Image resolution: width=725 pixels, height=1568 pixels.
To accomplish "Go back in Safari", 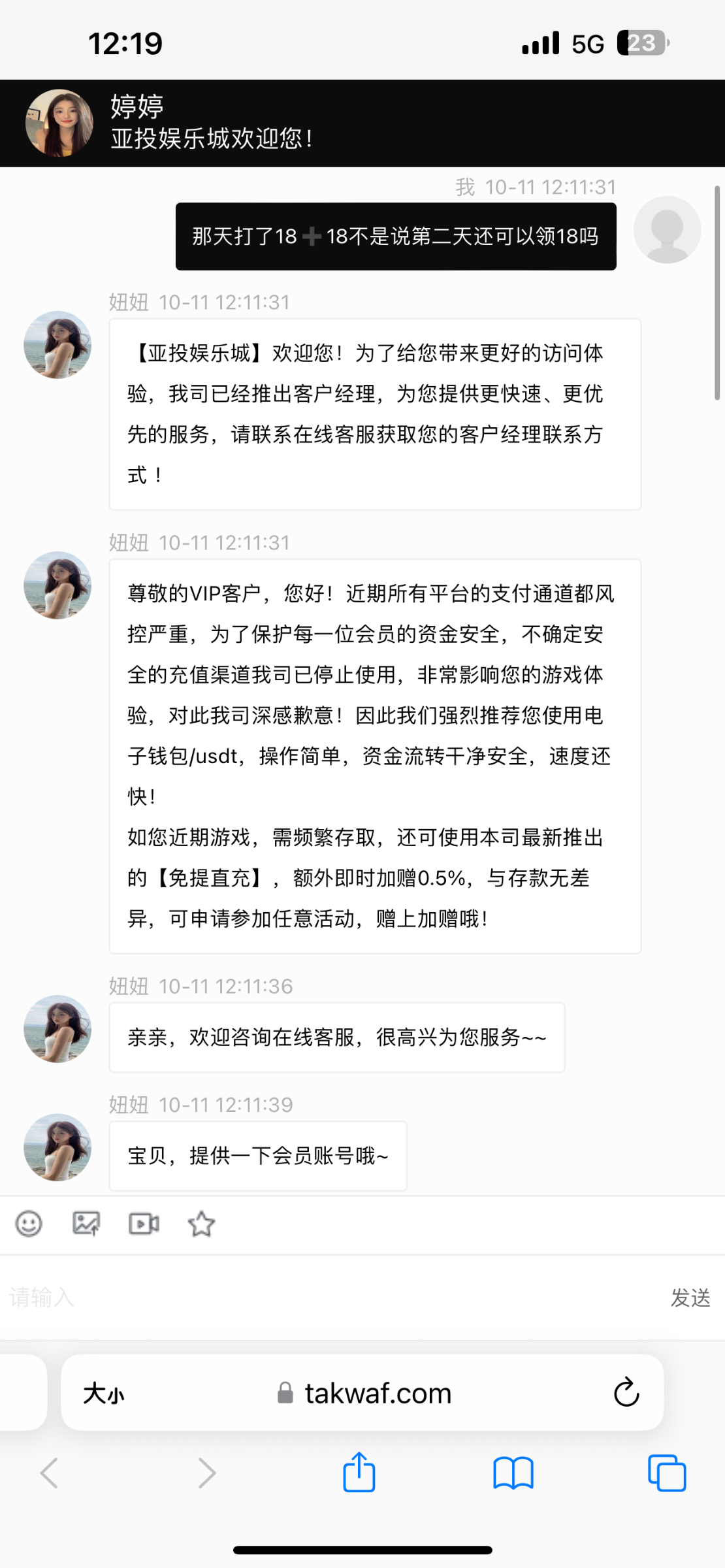I will (x=50, y=1473).
